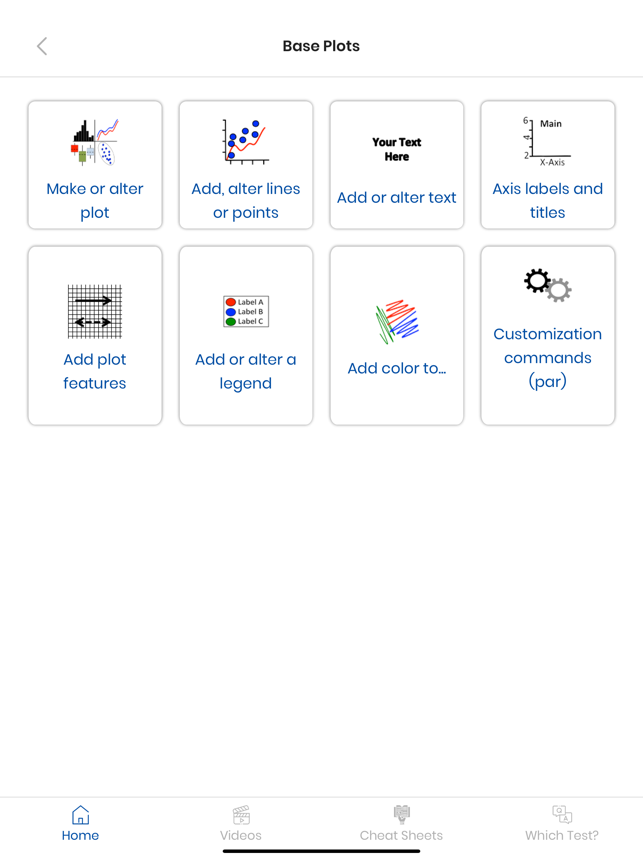Switch to the Home tab

[x=80, y=824]
